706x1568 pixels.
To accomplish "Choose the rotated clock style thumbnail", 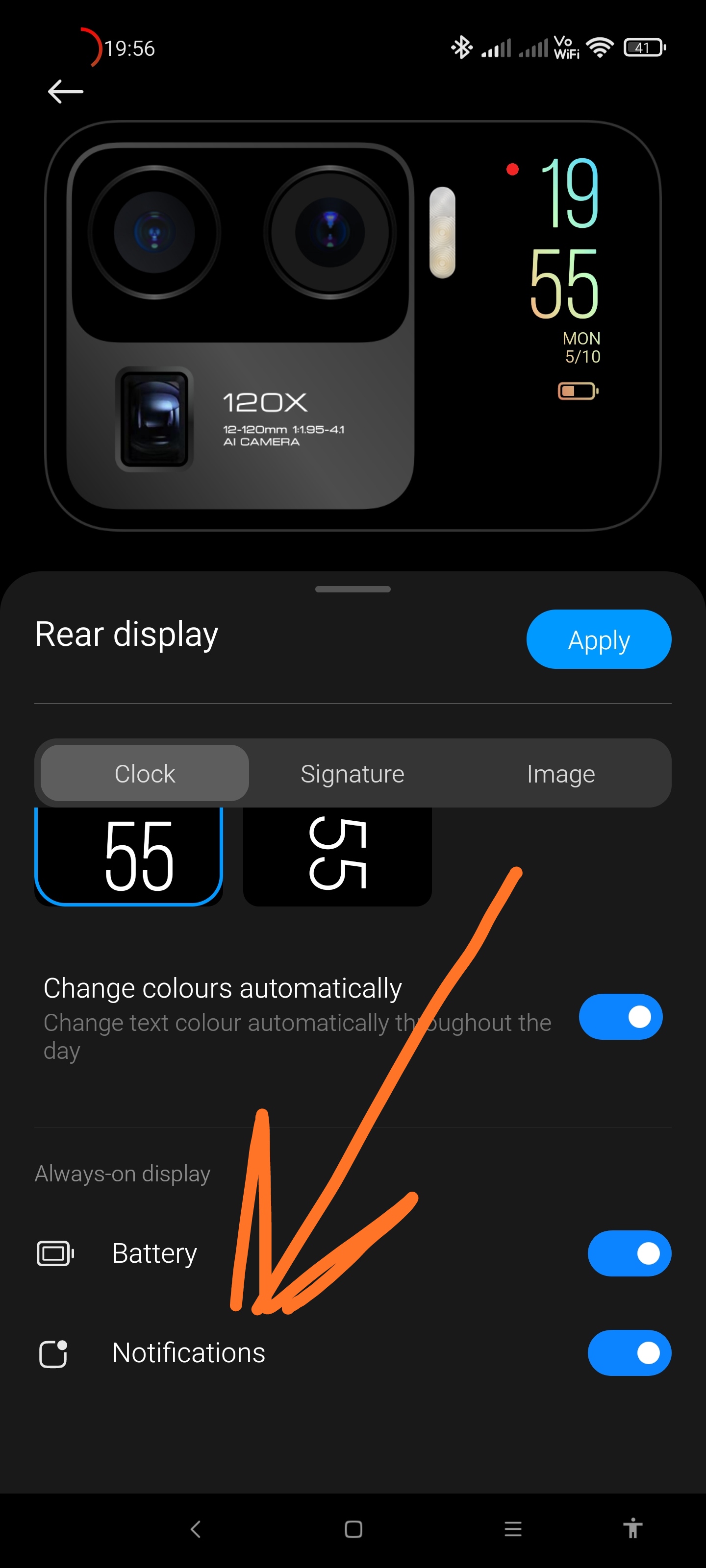I will (x=337, y=856).
